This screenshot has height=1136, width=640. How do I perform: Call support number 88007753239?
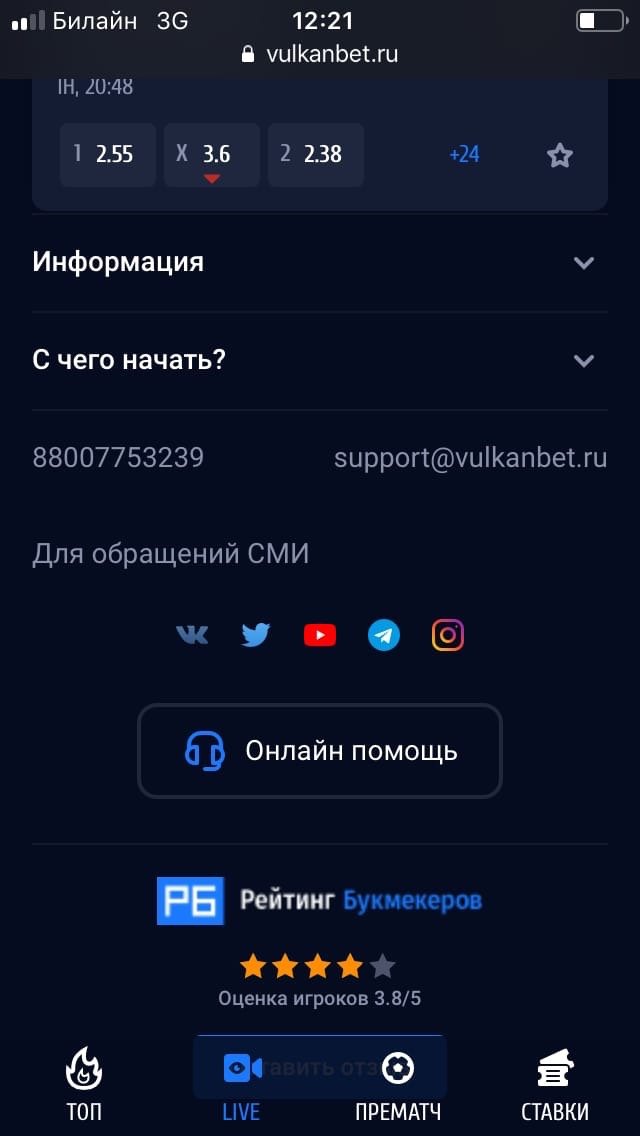pyautogui.click(x=118, y=458)
